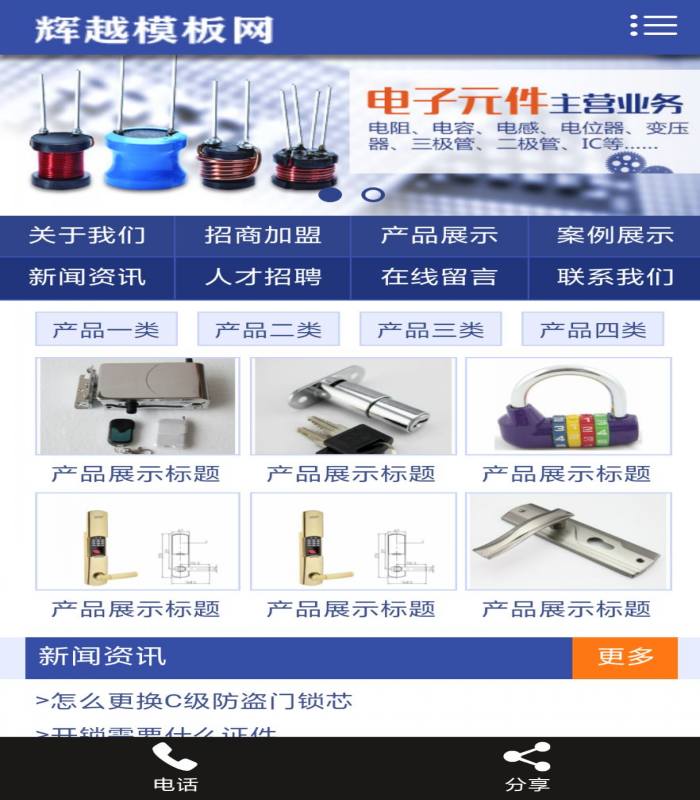Select the 产品四类 category

(x=593, y=329)
